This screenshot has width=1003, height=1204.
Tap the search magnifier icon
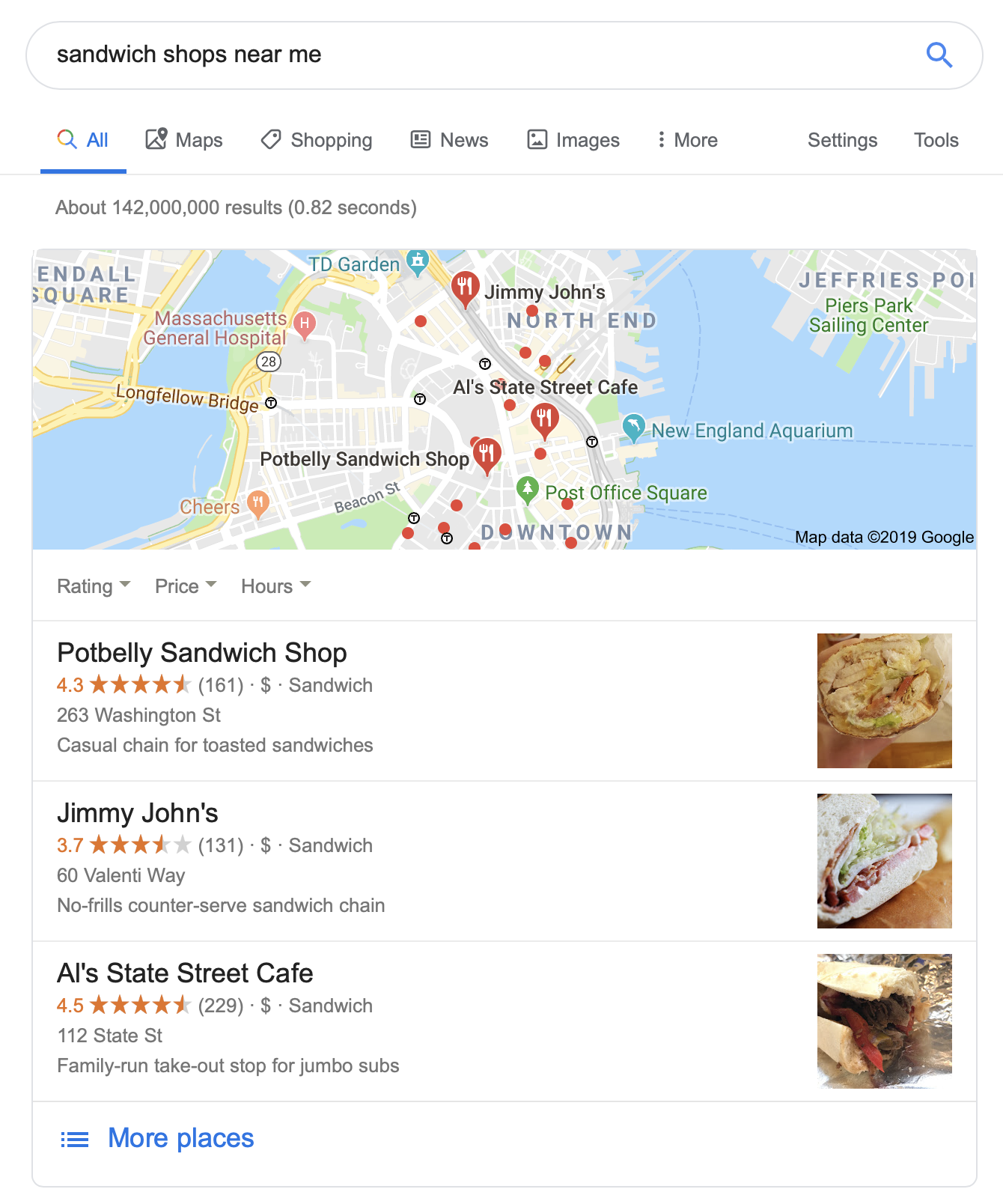pyautogui.click(x=939, y=55)
